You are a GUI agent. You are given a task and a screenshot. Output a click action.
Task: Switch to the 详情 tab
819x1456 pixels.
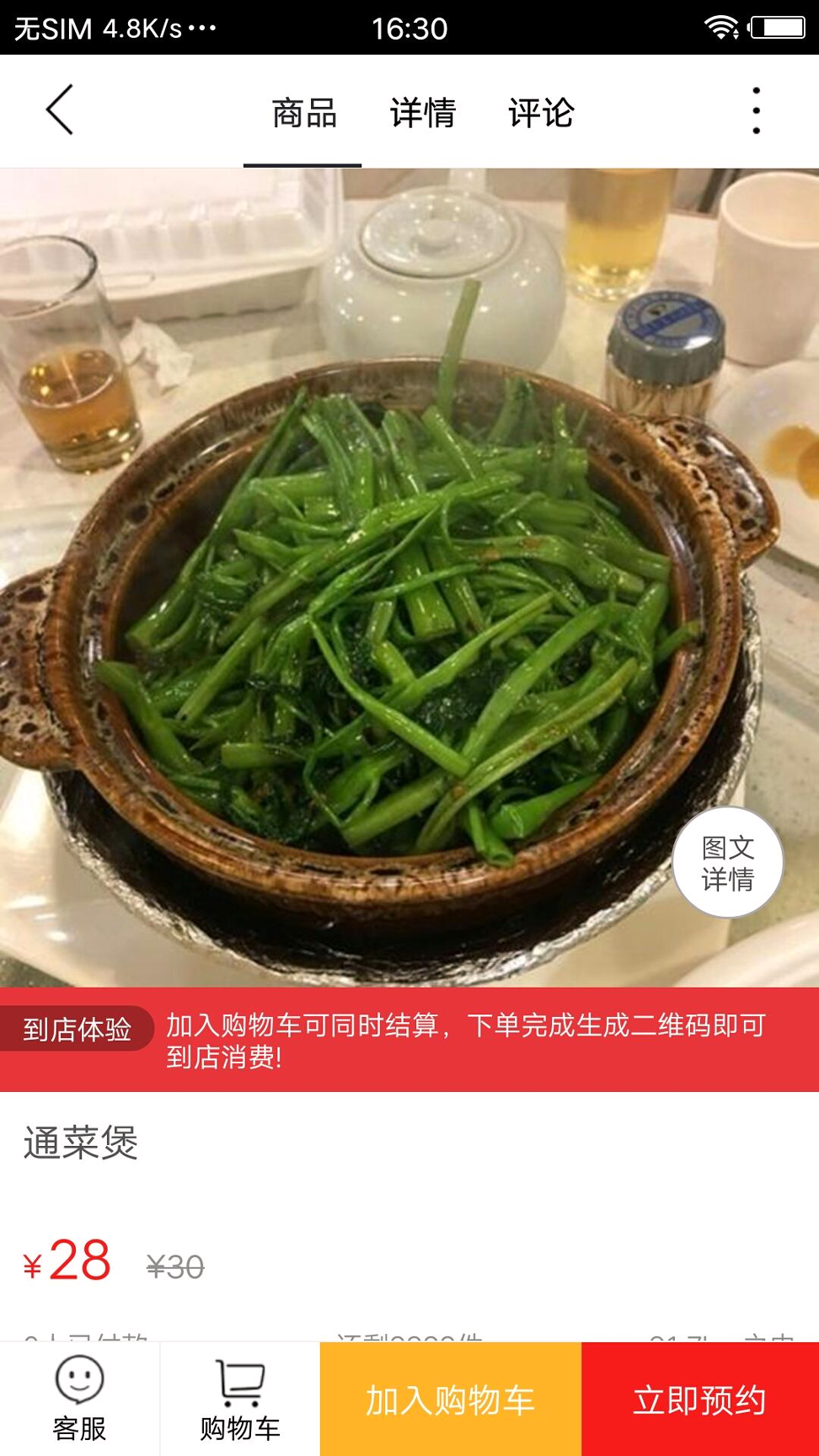423,112
